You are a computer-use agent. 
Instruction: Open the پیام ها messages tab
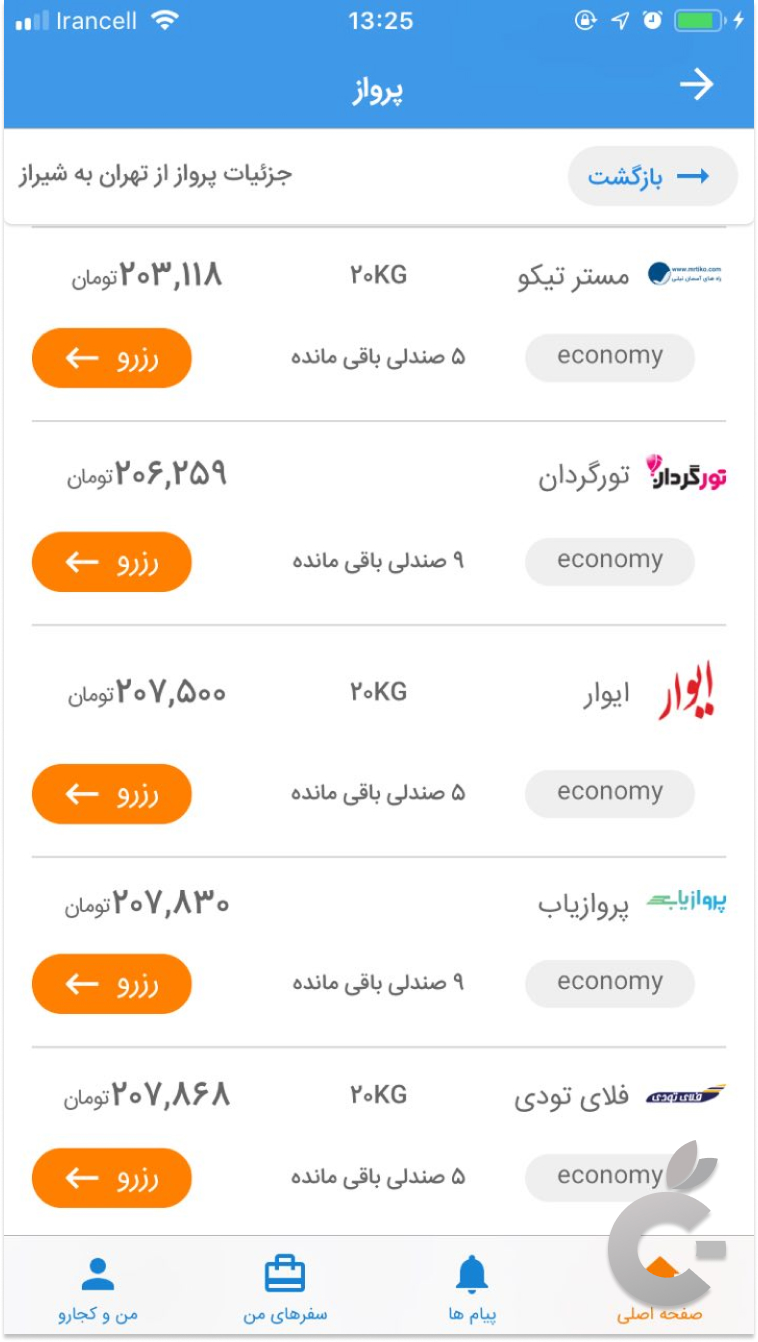tap(473, 1288)
